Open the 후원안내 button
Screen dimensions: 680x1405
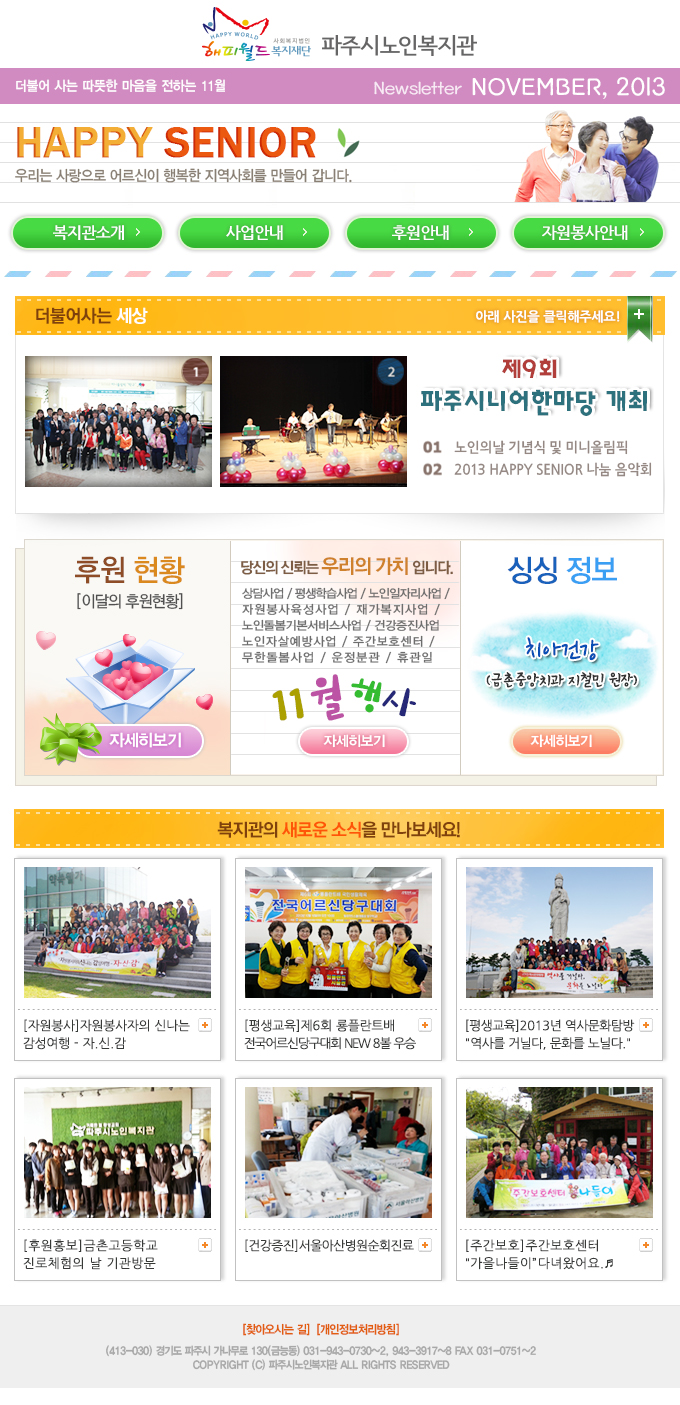[x=421, y=233]
